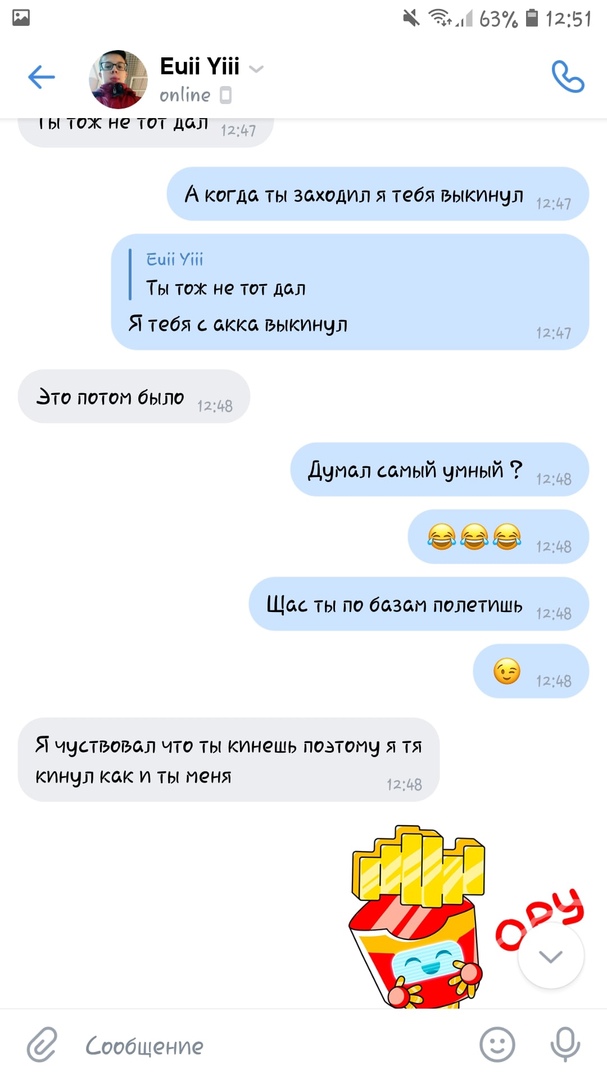This screenshot has width=607, height=1080.
Task: Tap the quoted reply "Ты тож не тот дал"
Action: click(225, 275)
